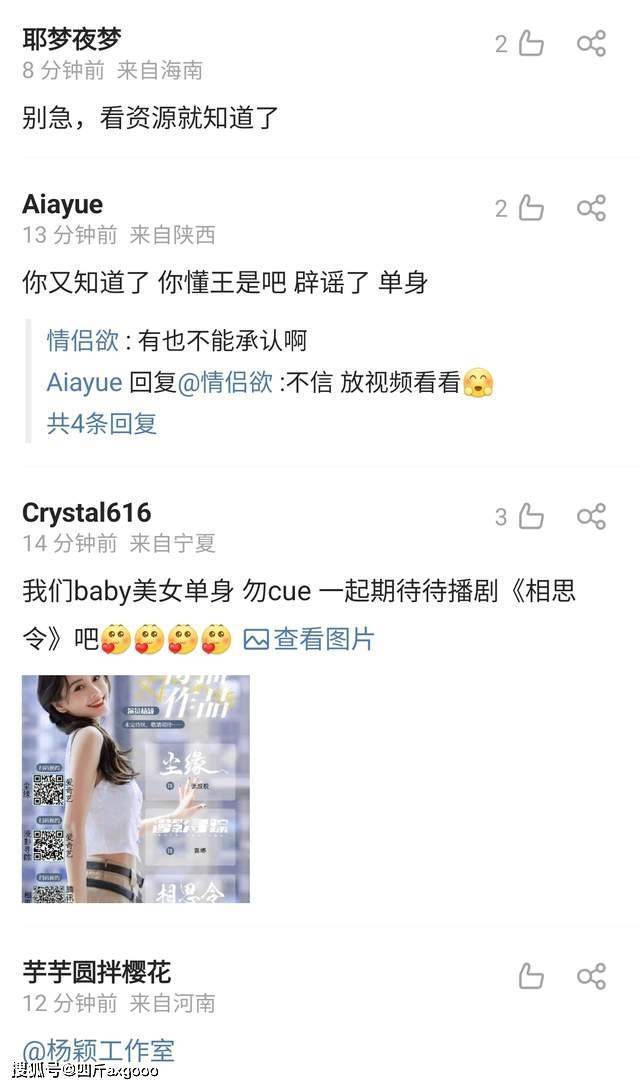Open 耶梦夜梦's profile name
This screenshot has width=640, height=1087.
[x=72, y=40]
